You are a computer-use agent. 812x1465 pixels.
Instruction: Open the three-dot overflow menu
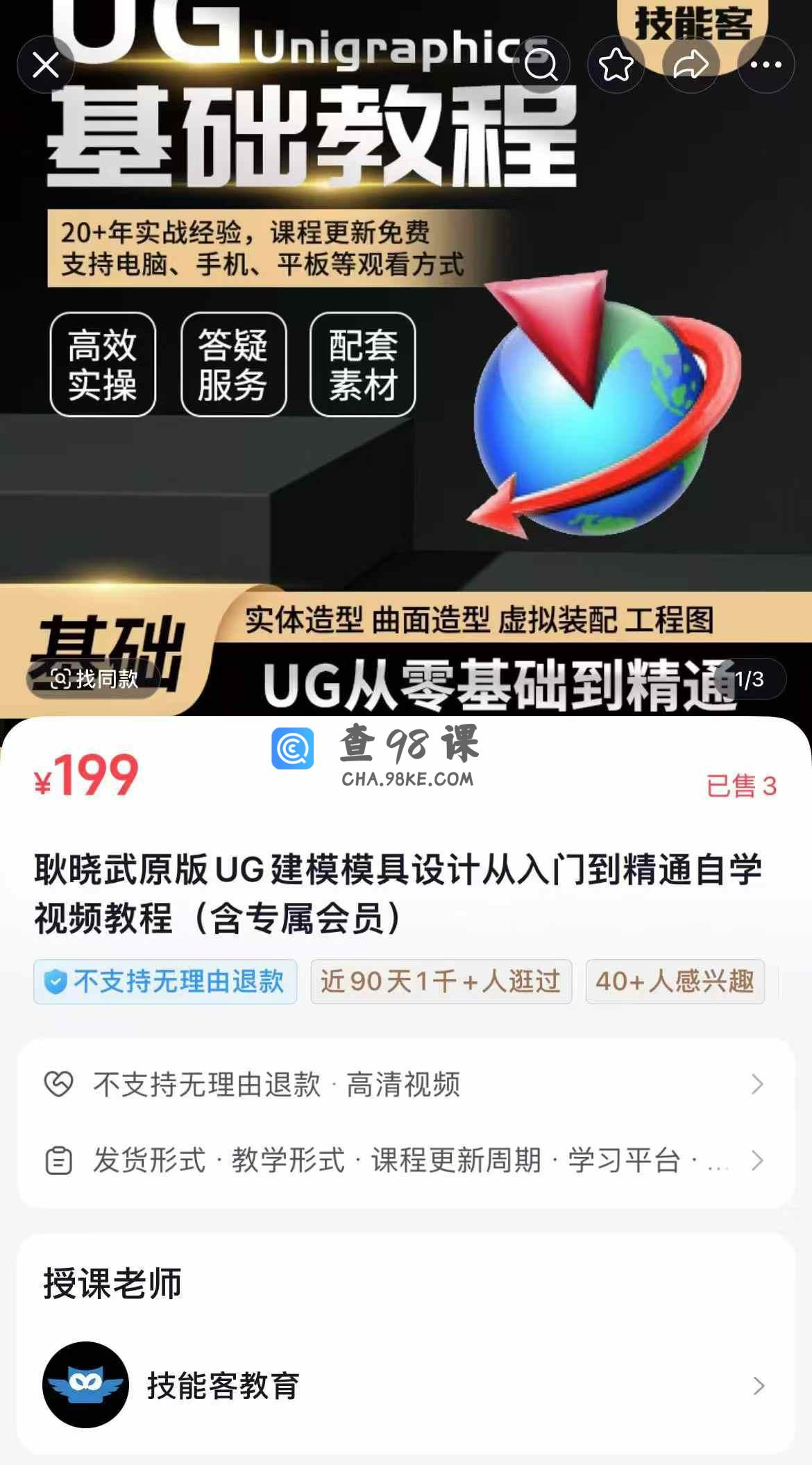(766, 65)
